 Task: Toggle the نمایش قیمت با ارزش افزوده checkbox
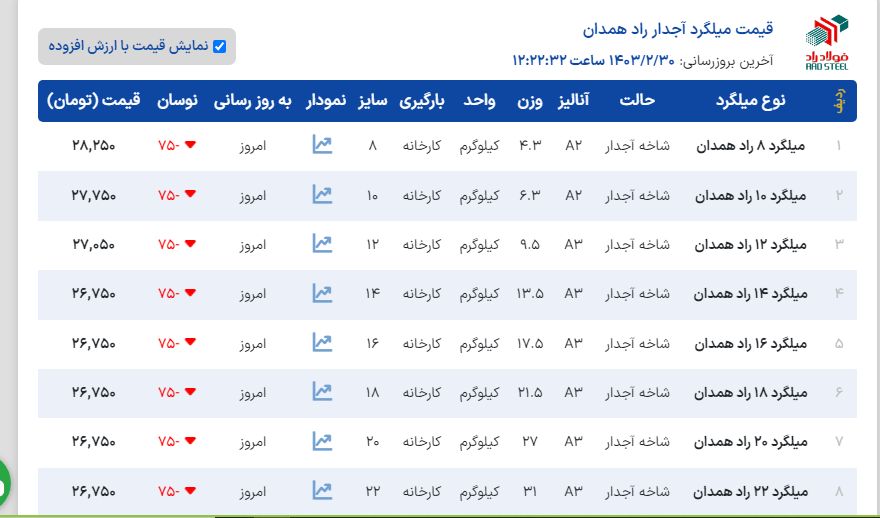(x=220, y=46)
